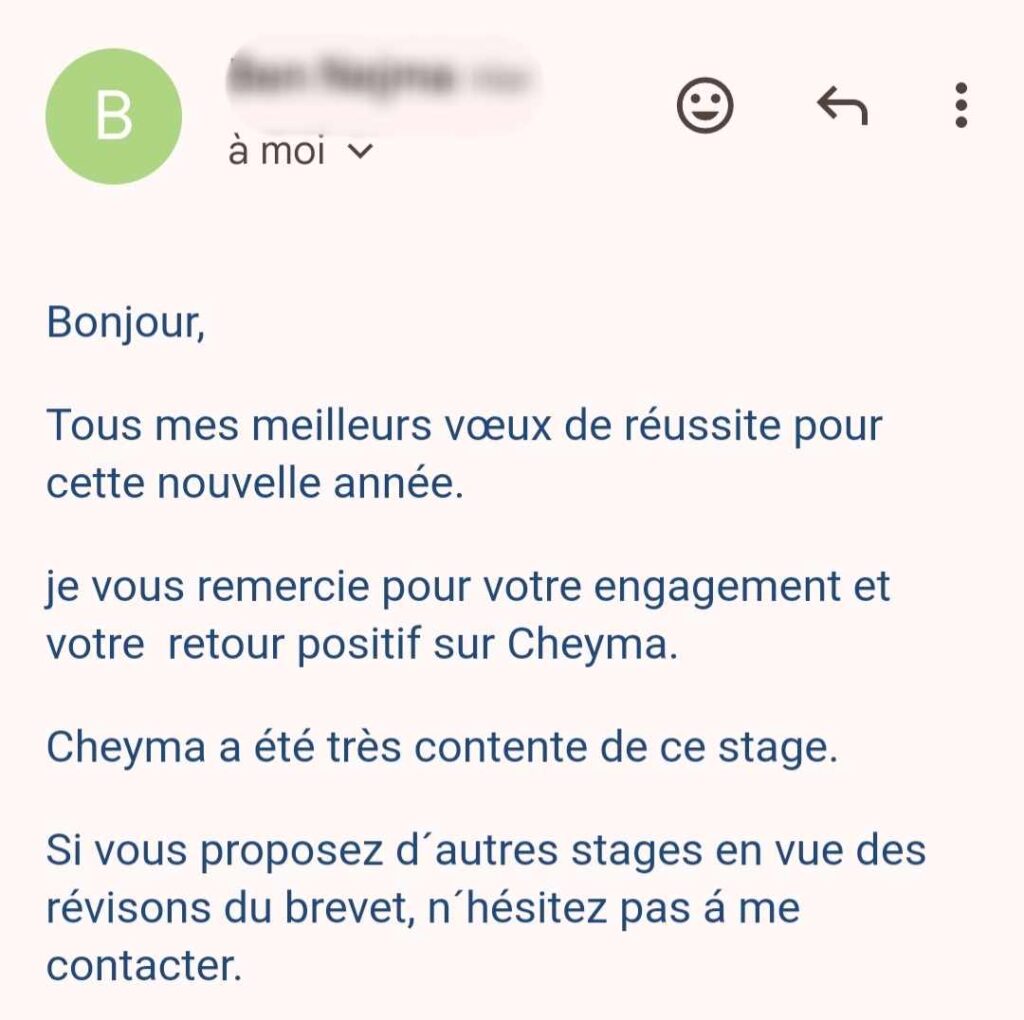Add an emoji reaction to this email

click(705, 105)
